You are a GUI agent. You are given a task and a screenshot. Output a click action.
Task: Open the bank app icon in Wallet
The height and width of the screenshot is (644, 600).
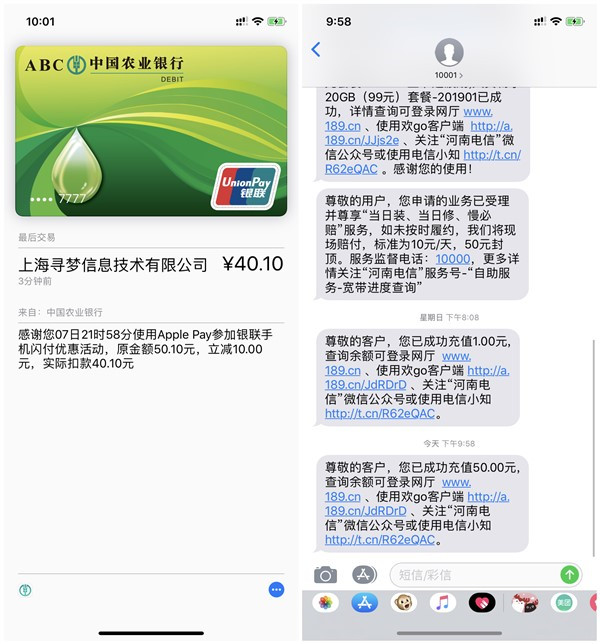point(25,590)
